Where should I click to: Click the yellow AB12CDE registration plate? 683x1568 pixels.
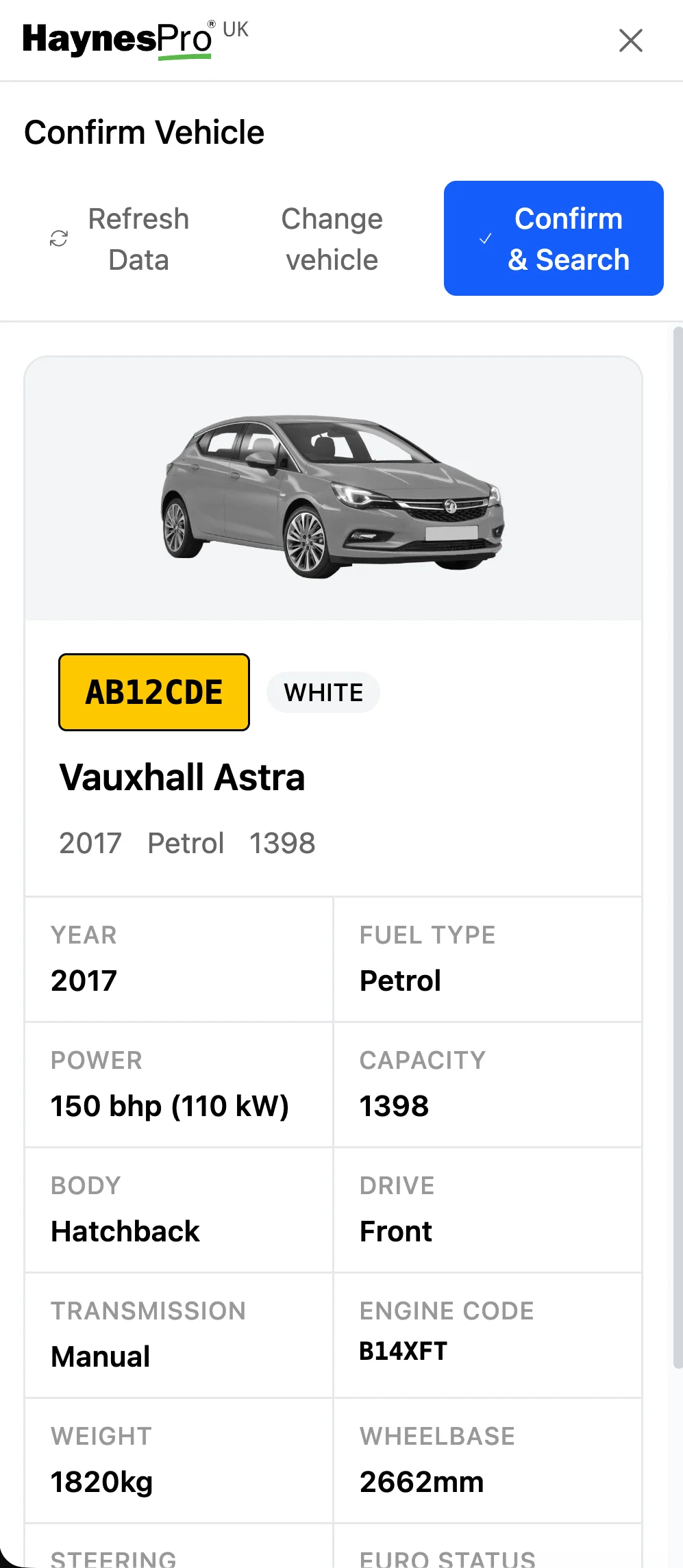pos(153,692)
